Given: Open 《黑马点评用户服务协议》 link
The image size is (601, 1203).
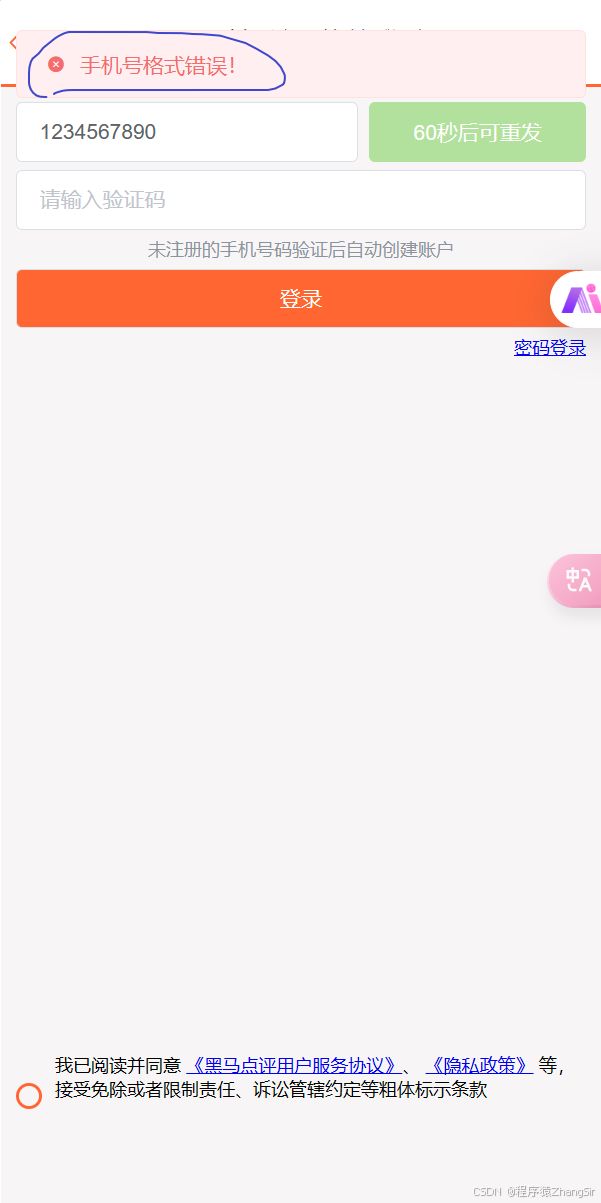Looking at the screenshot, I should click(x=294, y=1065).
